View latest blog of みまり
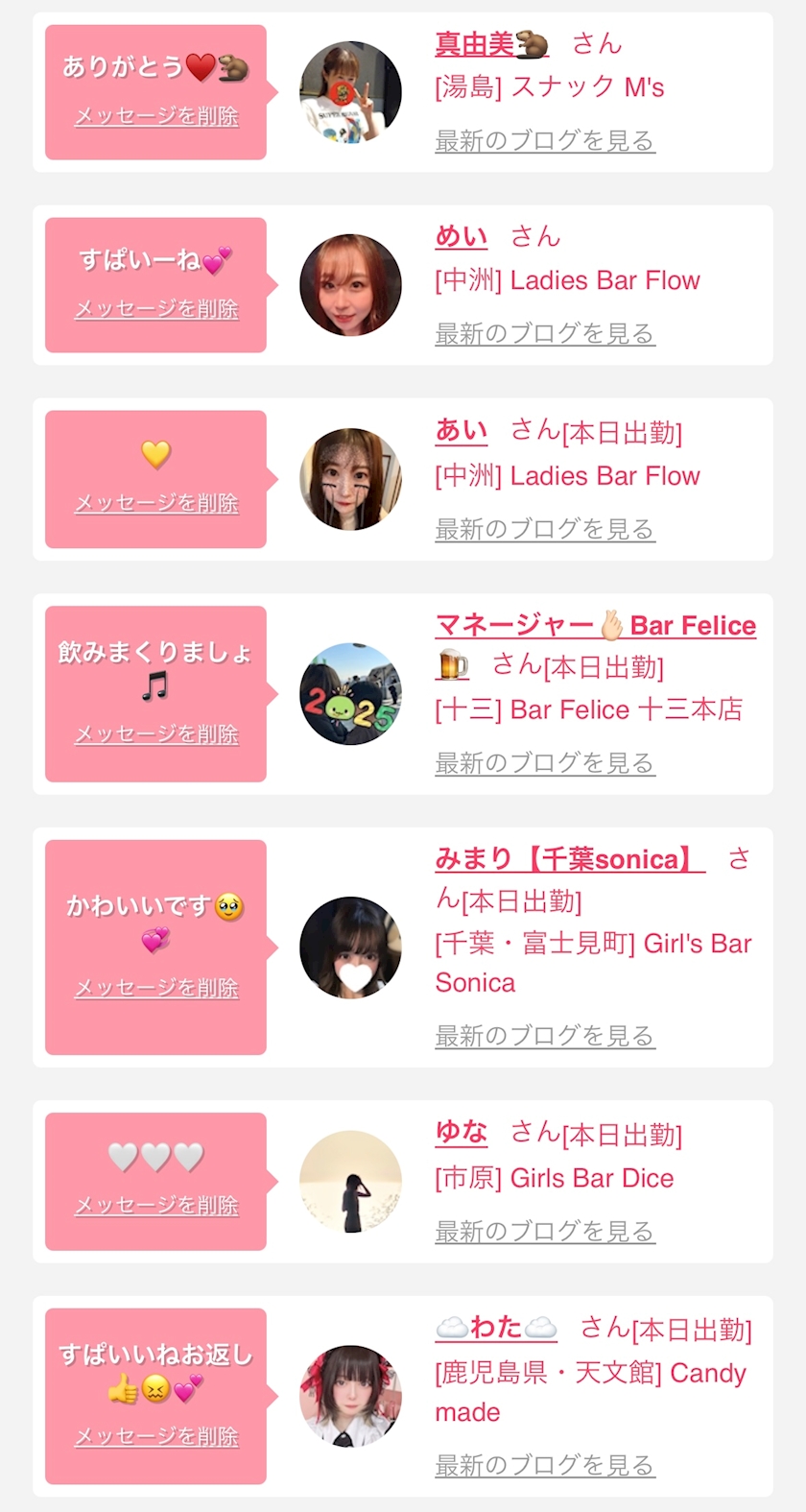Image resolution: width=806 pixels, height=1512 pixels. click(x=544, y=1036)
